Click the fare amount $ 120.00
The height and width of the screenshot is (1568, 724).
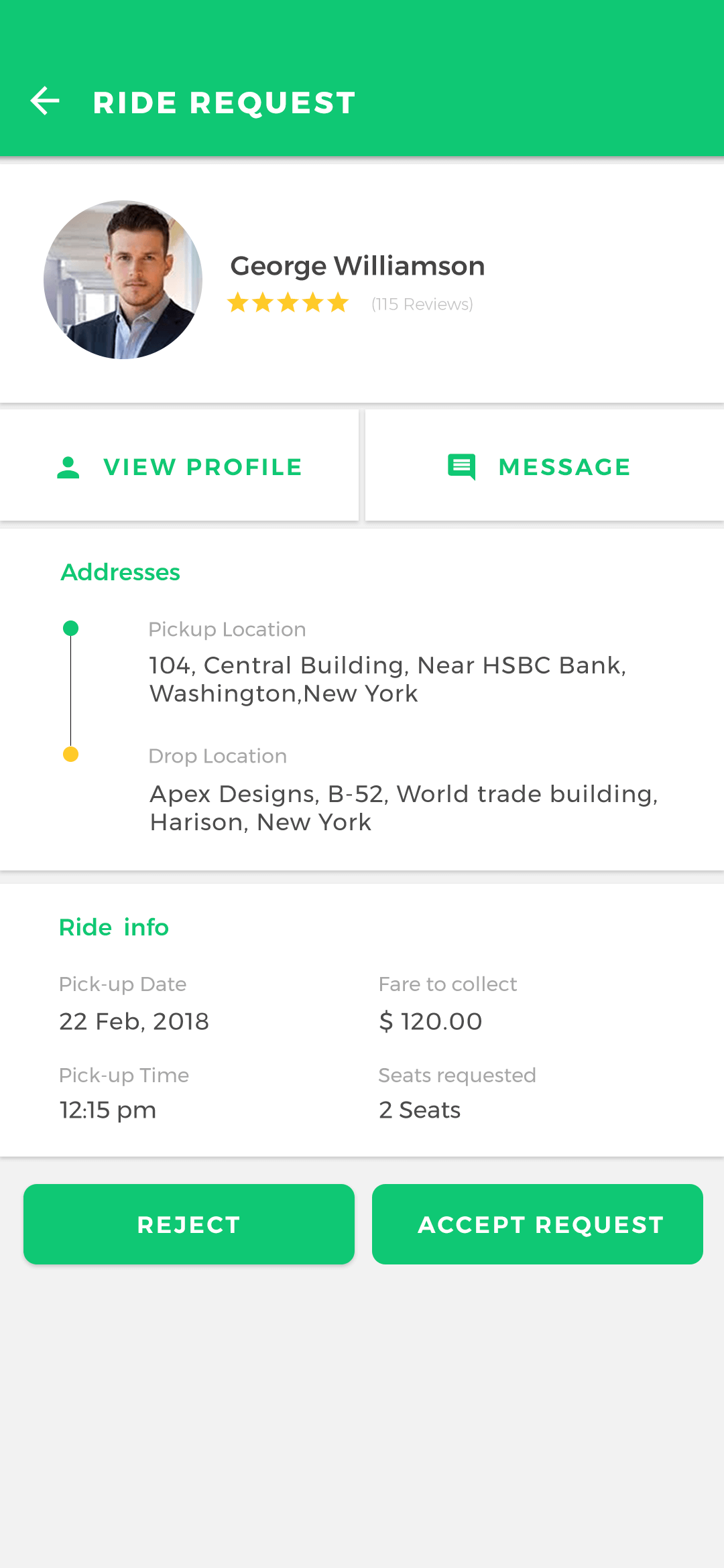[x=430, y=1021]
